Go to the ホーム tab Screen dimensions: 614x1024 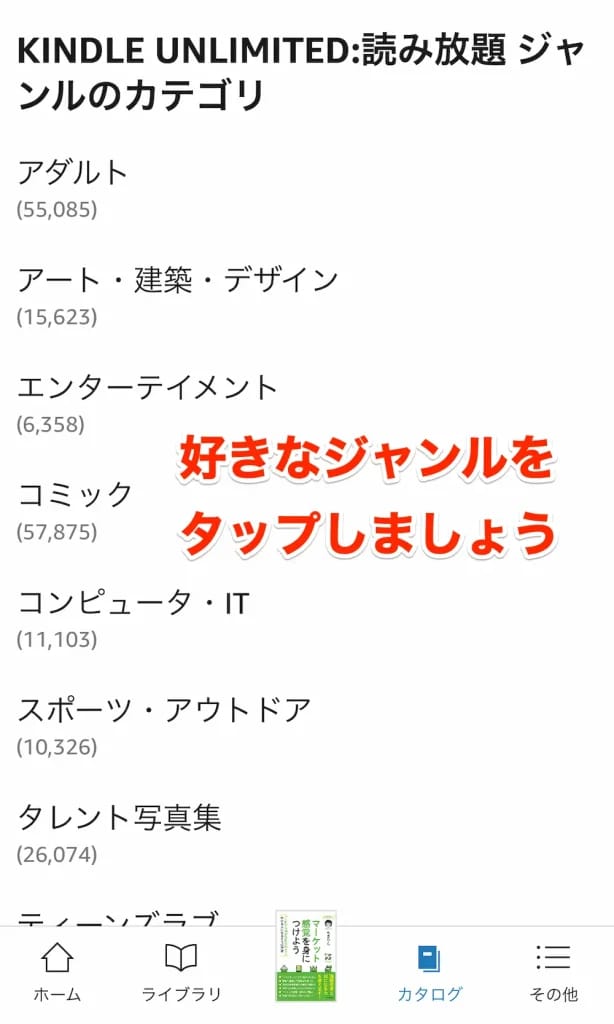[x=57, y=972]
